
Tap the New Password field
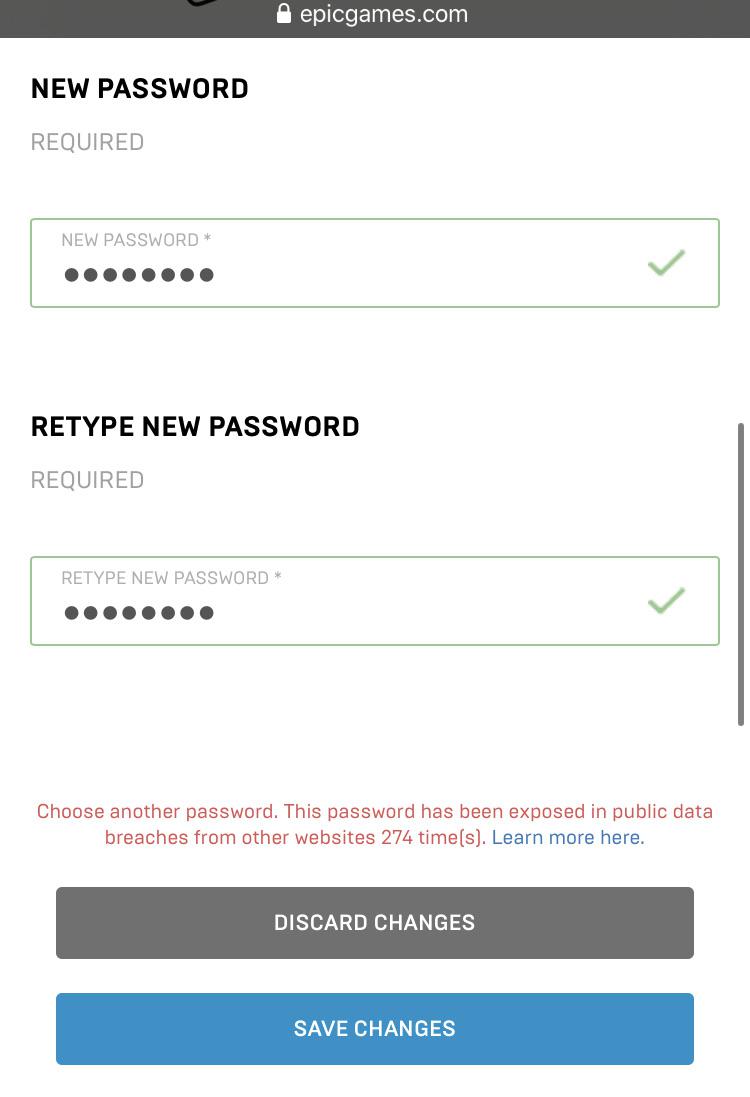(374, 263)
